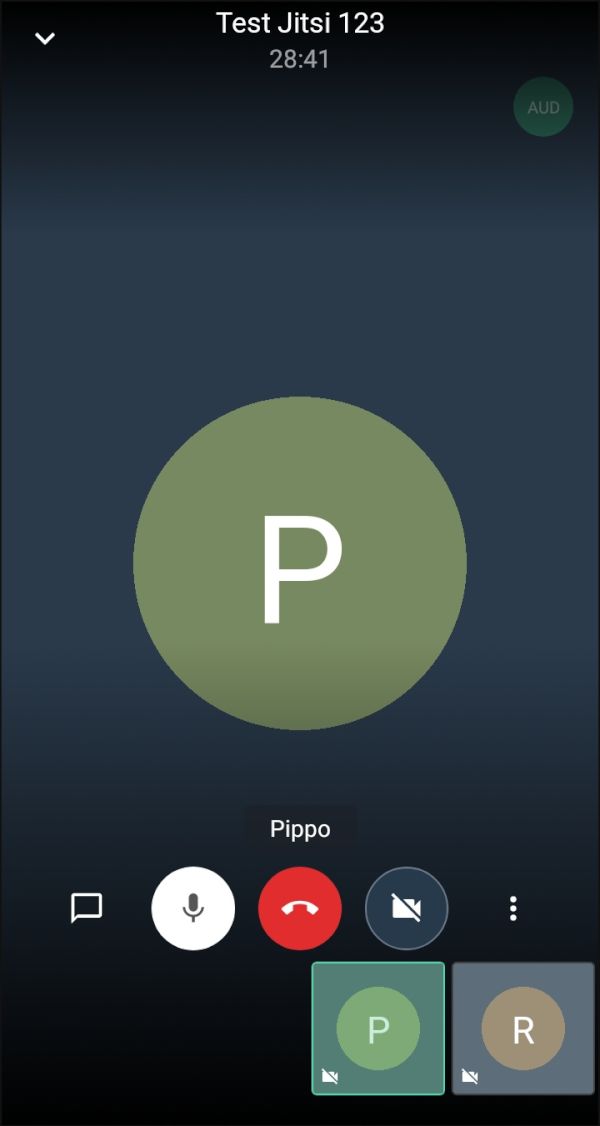The height and width of the screenshot is (1126, 600).
Task: Minimize the call with the down chevron
Action: [x=45, y=38]
